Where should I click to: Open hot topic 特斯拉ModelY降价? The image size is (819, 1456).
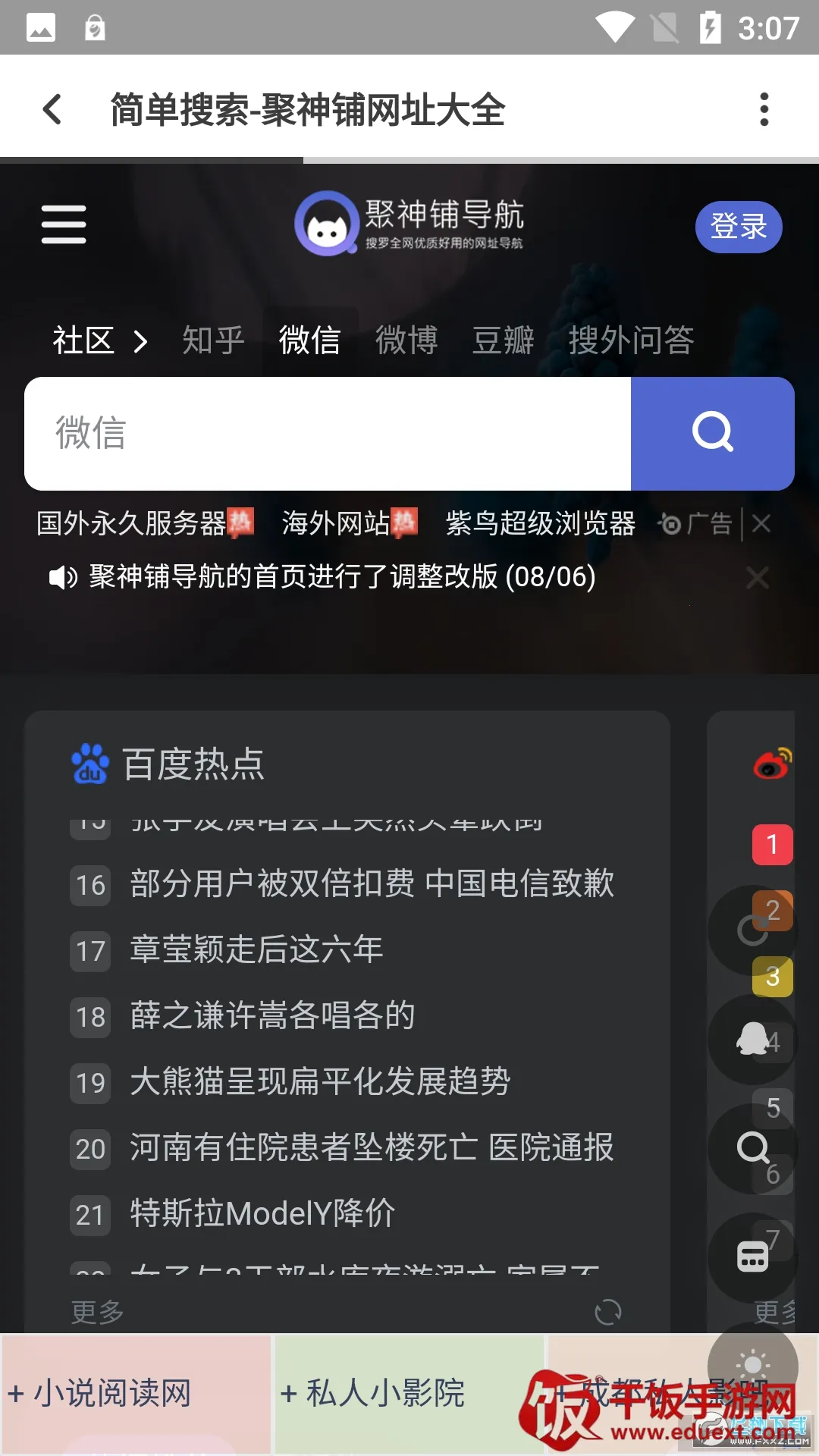(x=262, y=1213)
